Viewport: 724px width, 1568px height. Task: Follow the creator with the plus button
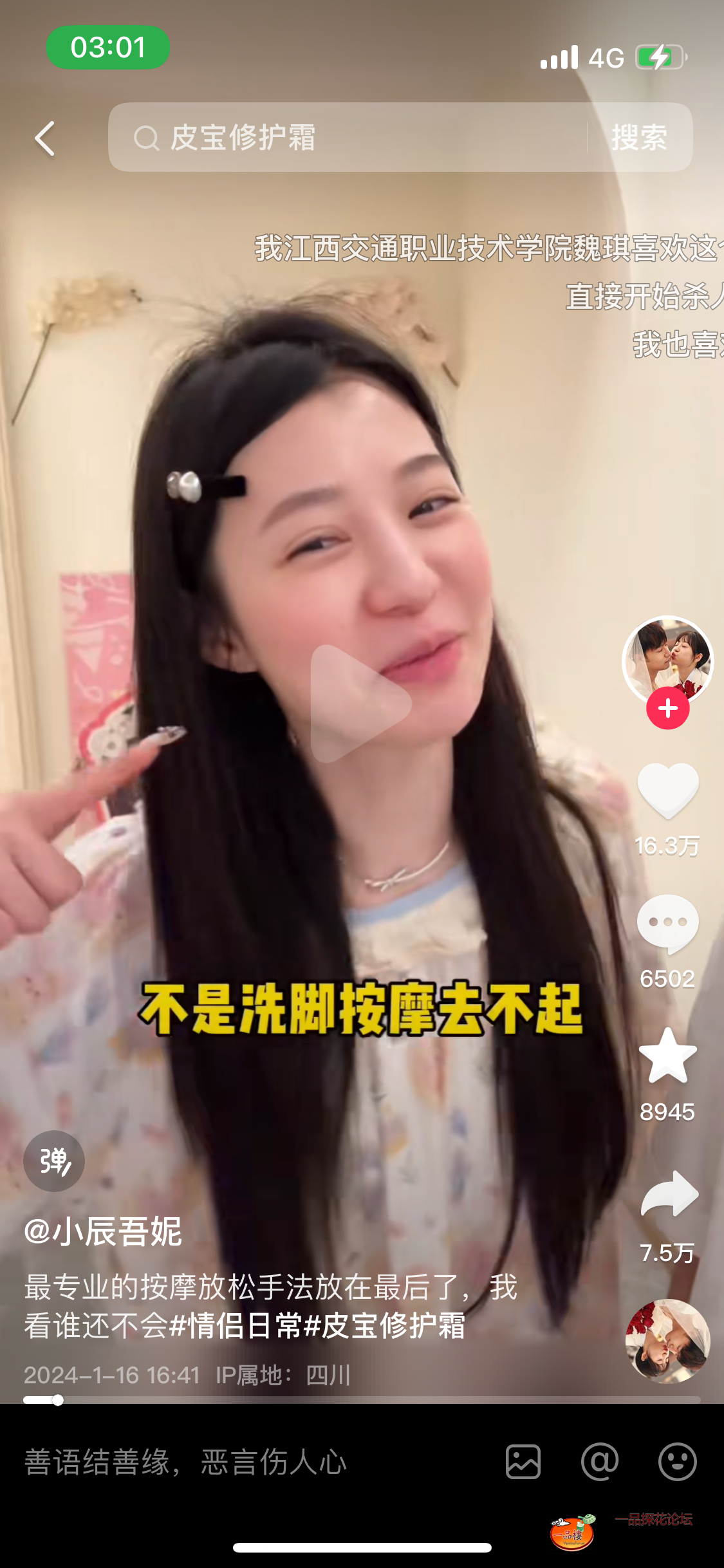[667, 708]
